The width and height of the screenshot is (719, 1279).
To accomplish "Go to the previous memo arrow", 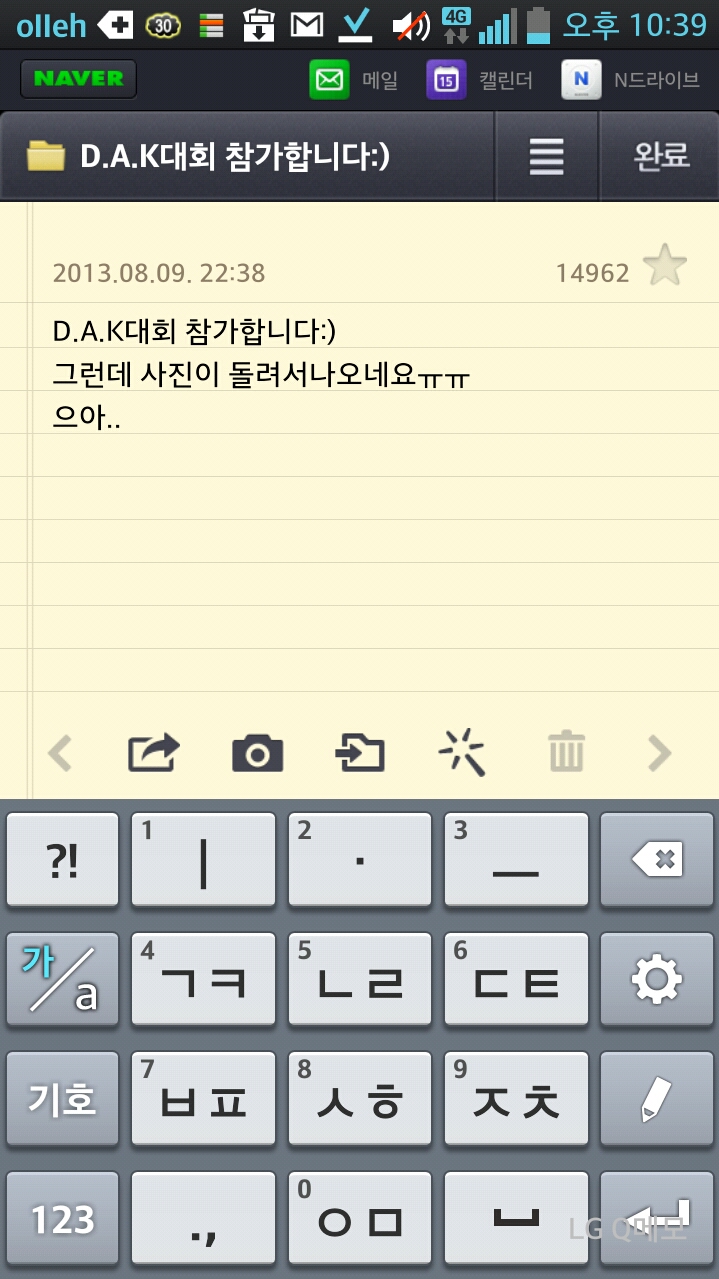I will tap(60, 753).
